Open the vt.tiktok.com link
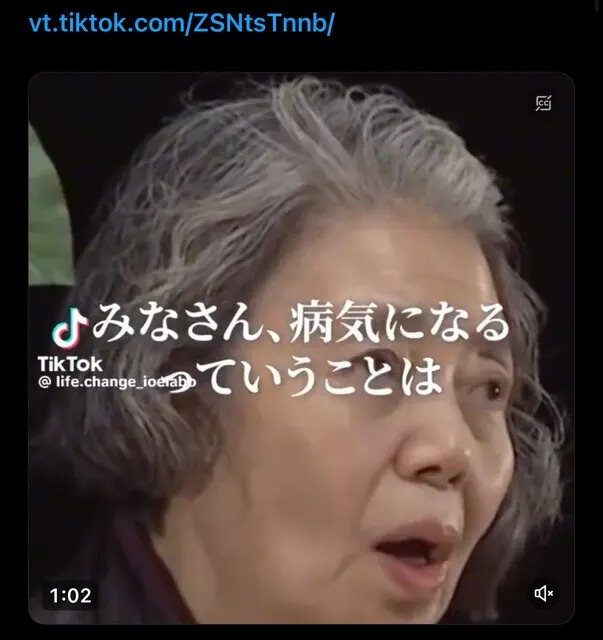This screenshot has height=640, width=603. 180,24
